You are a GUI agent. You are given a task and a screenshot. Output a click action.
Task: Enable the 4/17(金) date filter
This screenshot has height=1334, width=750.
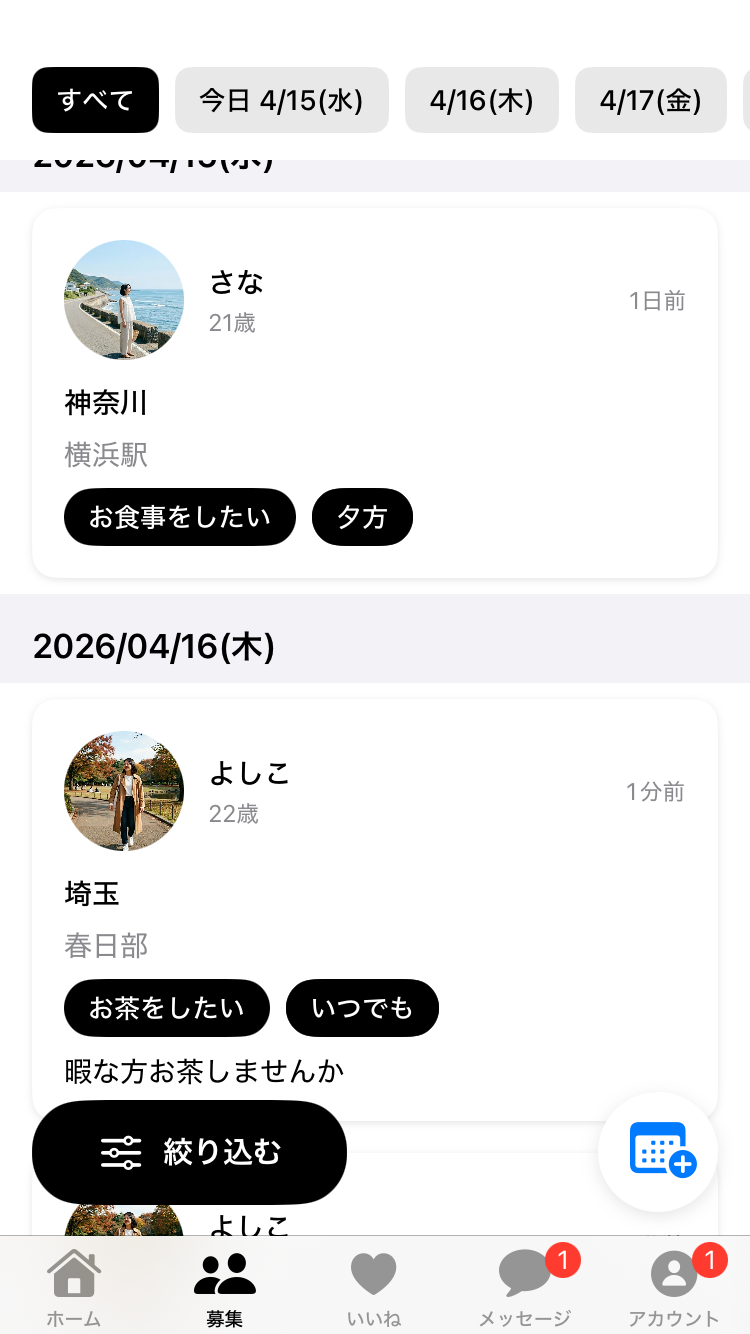651,100
